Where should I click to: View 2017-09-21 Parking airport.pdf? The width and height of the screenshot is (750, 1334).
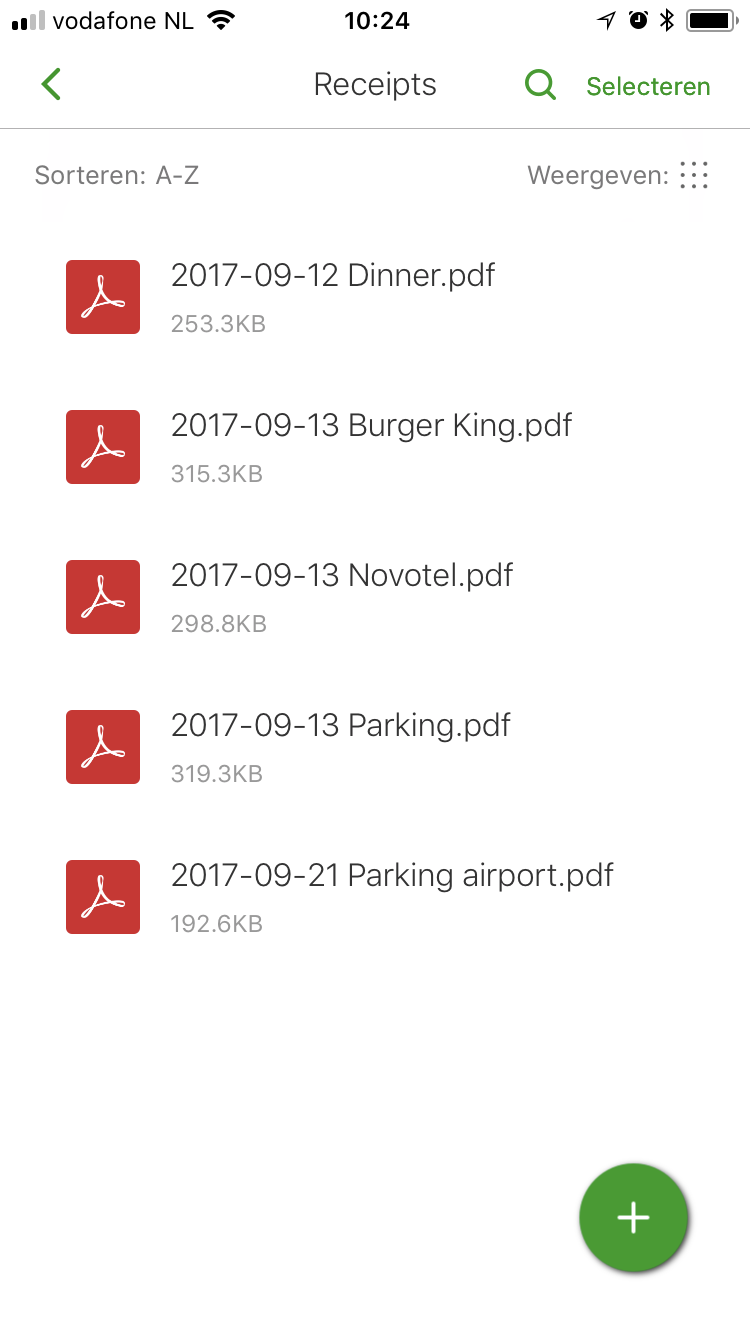point(392,876)
